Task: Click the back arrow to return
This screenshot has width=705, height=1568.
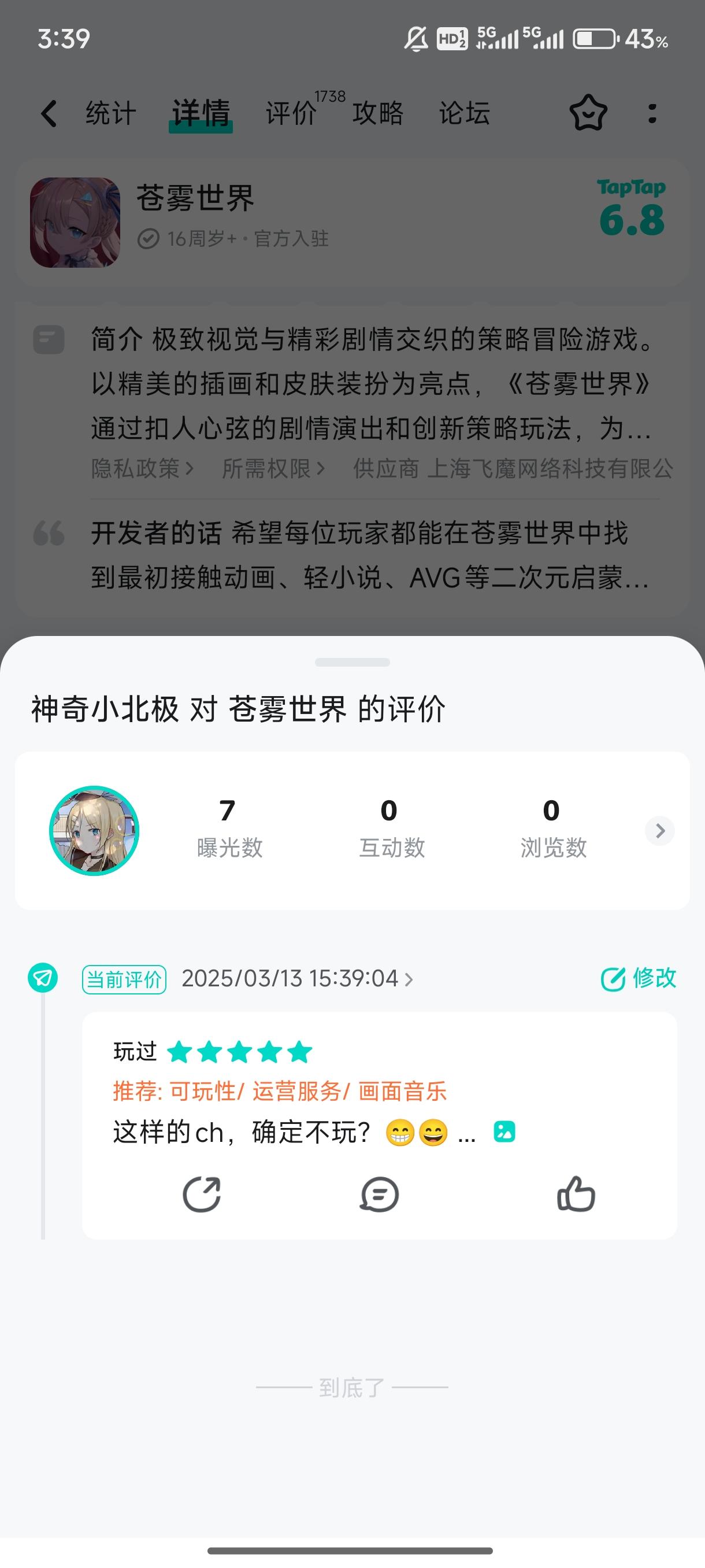Action: click(x=48, y=114)
